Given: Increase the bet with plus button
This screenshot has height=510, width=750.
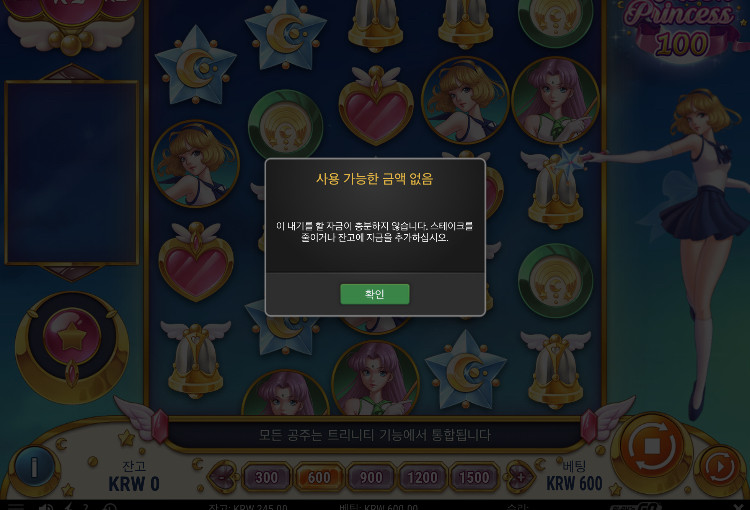Looking at the screenshot, I should [519, 478].
